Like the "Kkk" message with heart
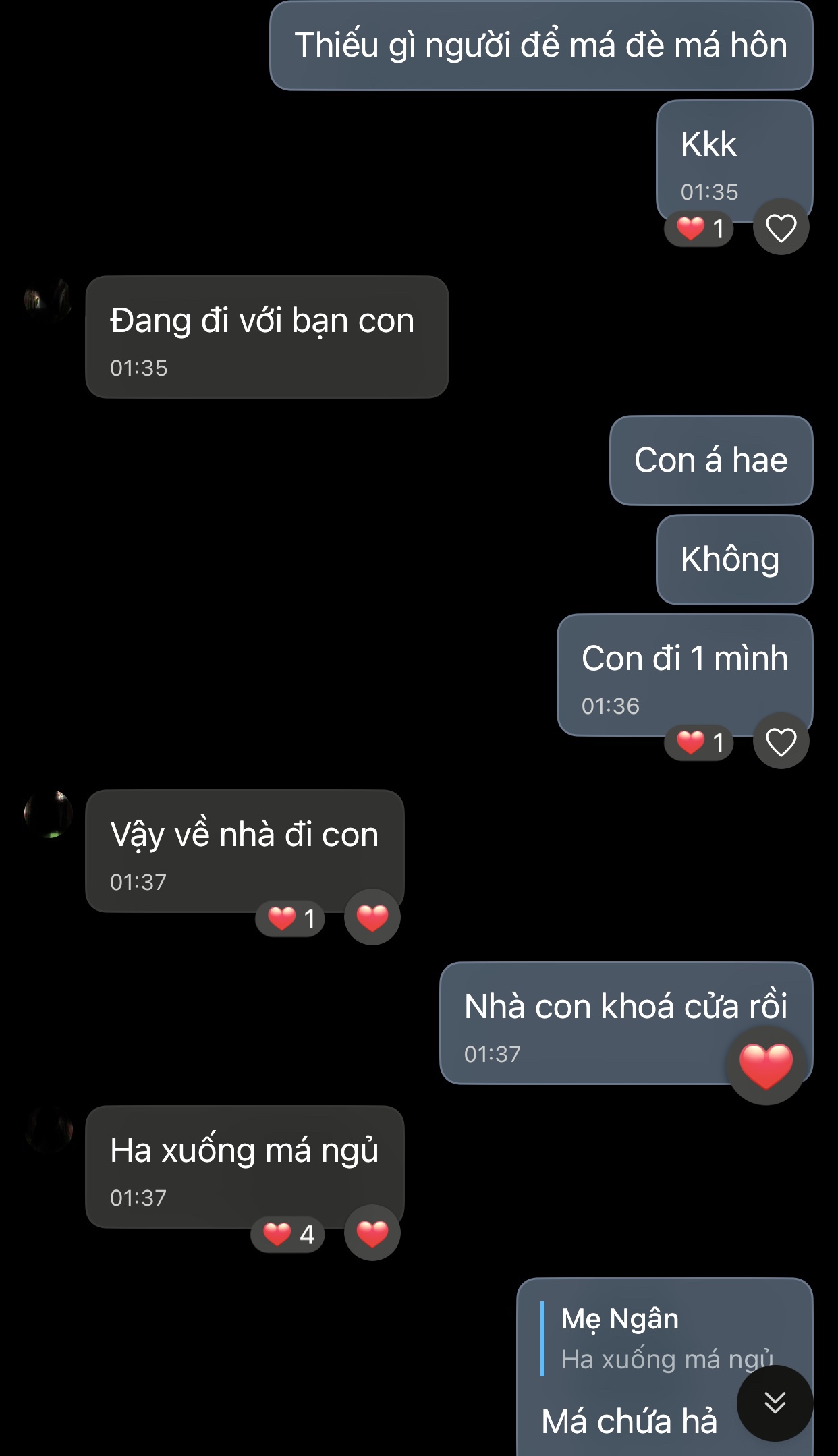The image size is (838, 1456). tap(781, 227)
